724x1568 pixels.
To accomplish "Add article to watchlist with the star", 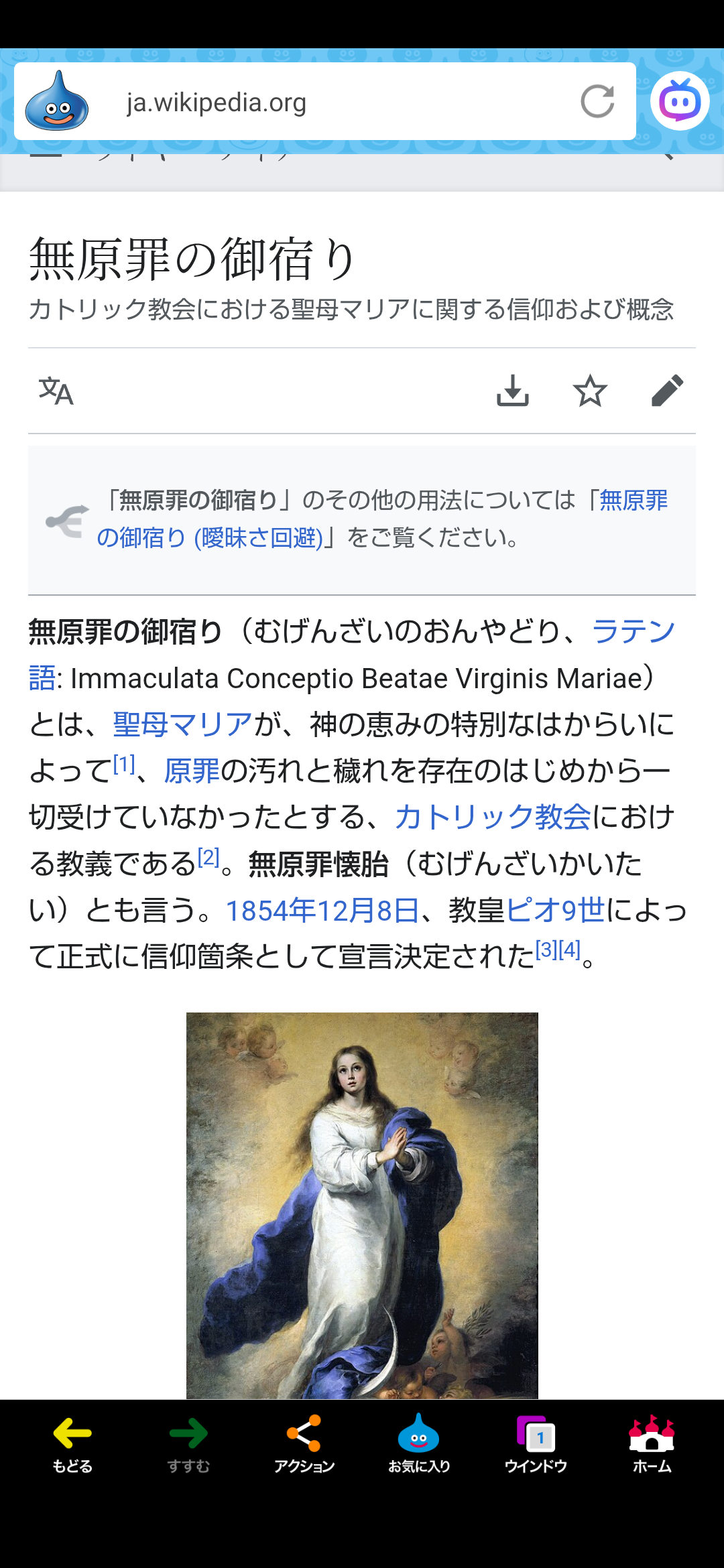I will point(590,391).
